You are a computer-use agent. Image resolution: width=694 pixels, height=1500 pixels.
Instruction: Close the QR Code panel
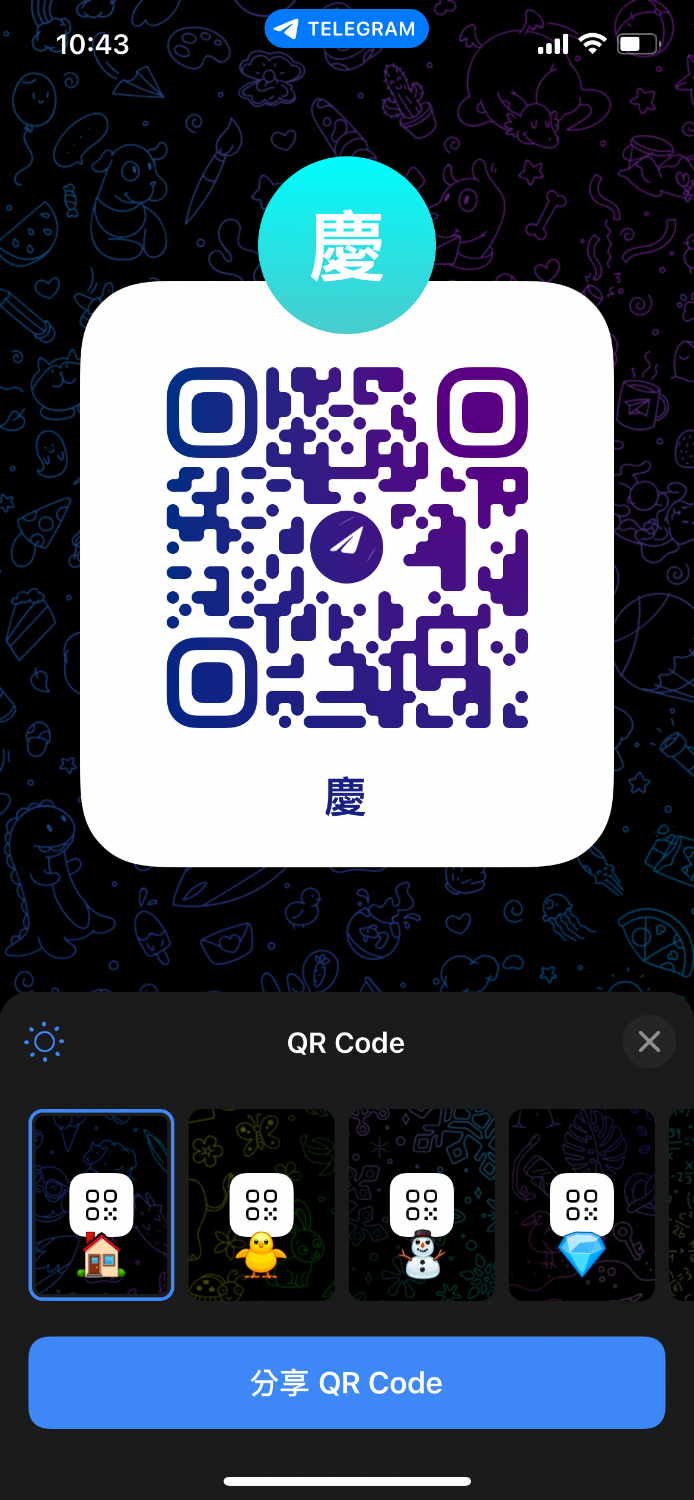[x=649, y=1042]
